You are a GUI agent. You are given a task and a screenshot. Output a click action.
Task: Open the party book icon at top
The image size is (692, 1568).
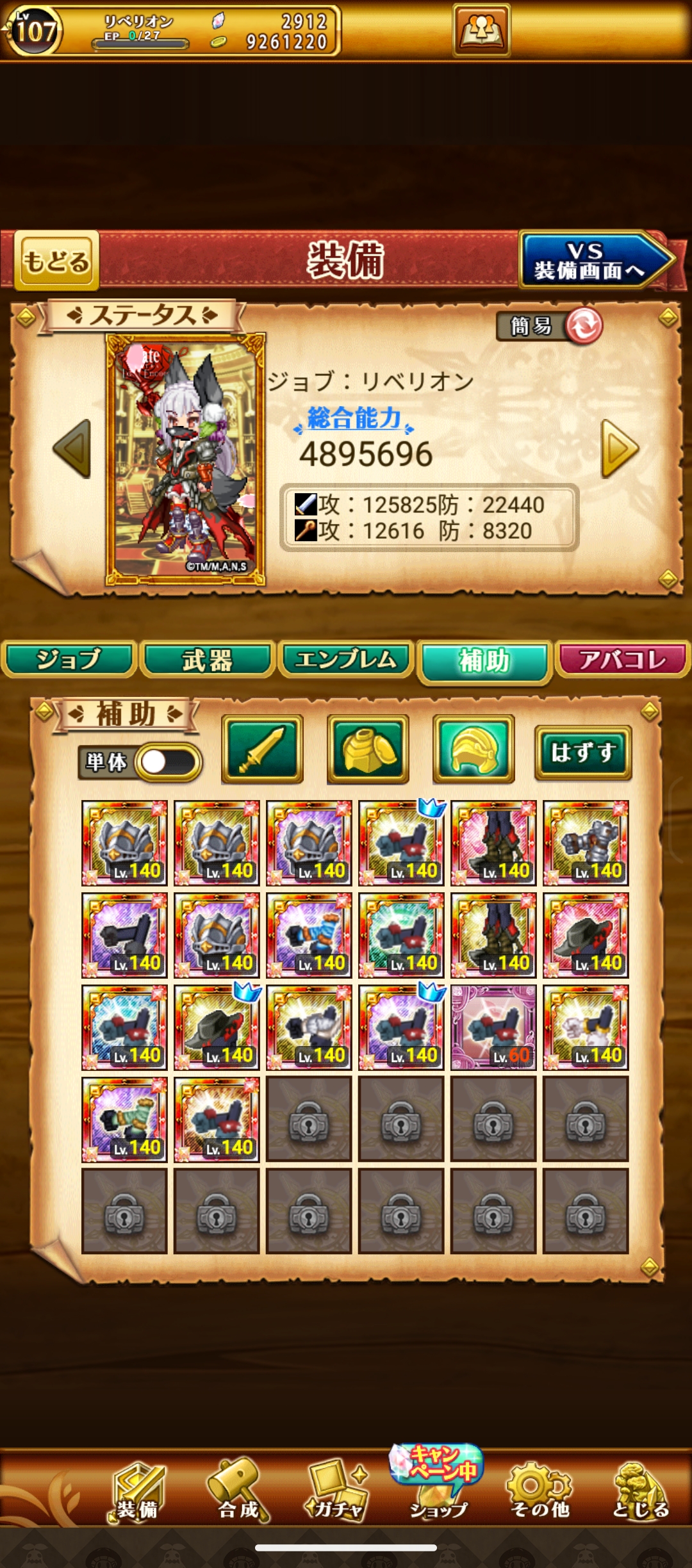pyautogui.click(x=481, y=30)
